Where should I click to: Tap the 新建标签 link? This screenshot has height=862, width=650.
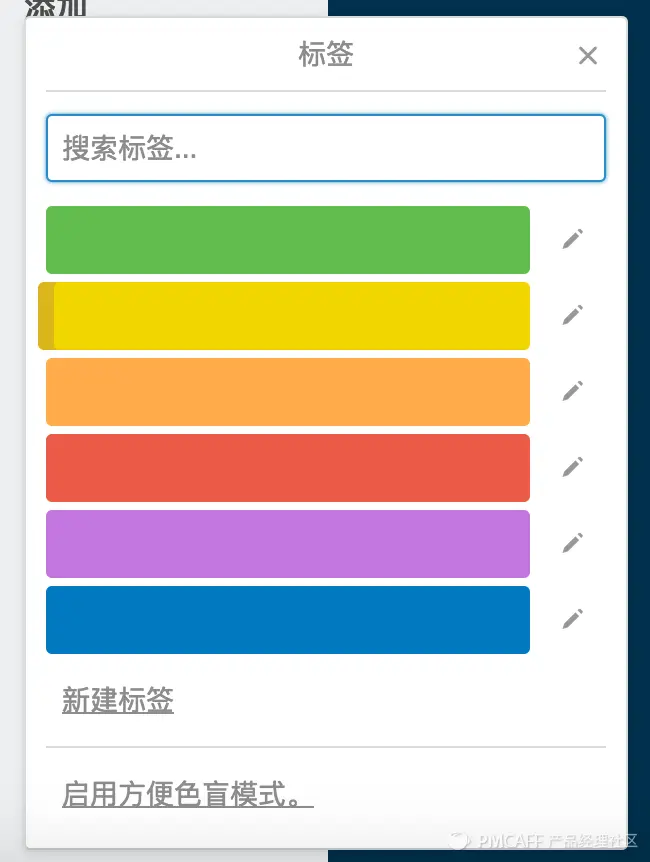118,701
